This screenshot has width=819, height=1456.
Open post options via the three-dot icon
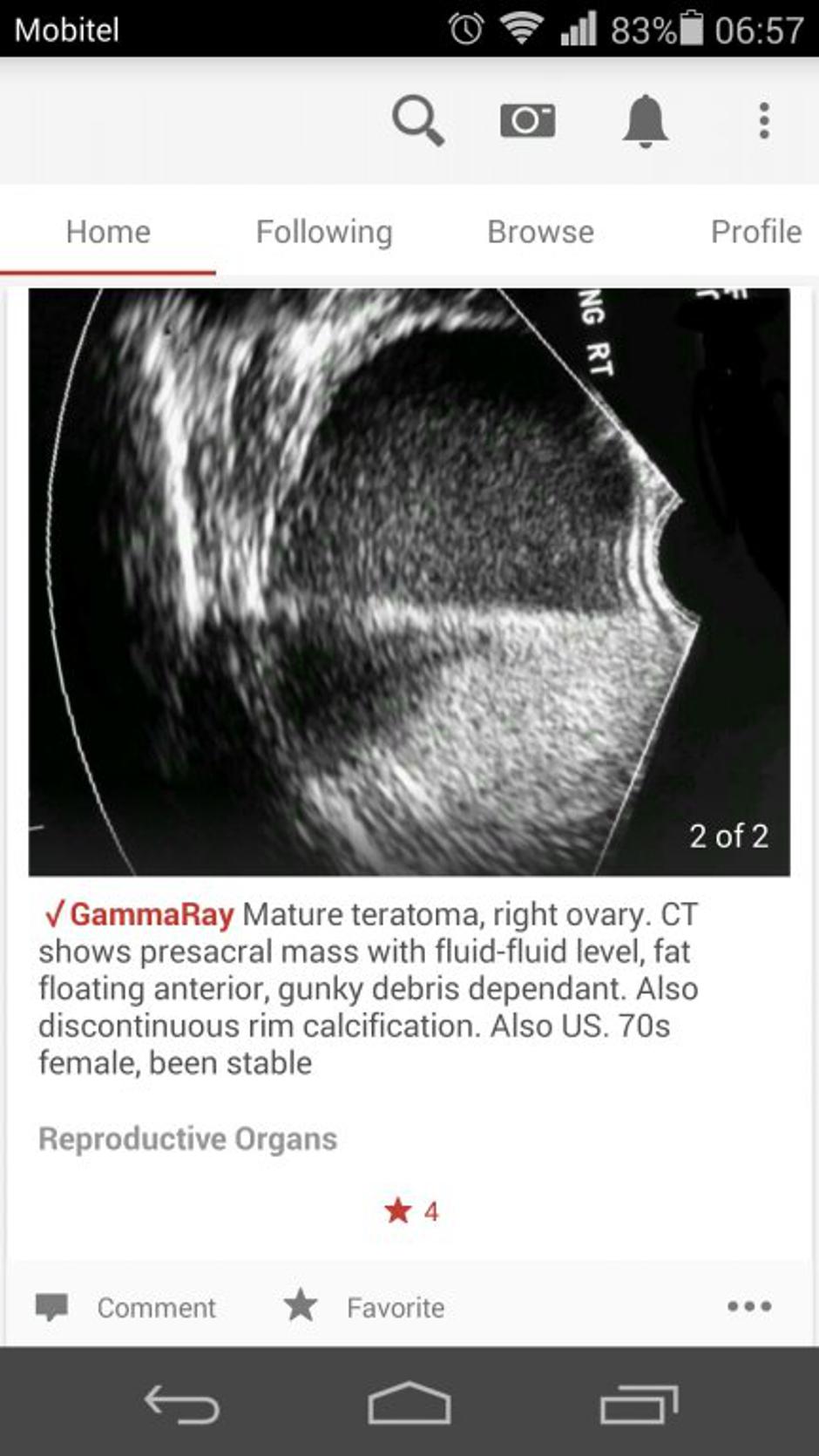[748, 1305]
